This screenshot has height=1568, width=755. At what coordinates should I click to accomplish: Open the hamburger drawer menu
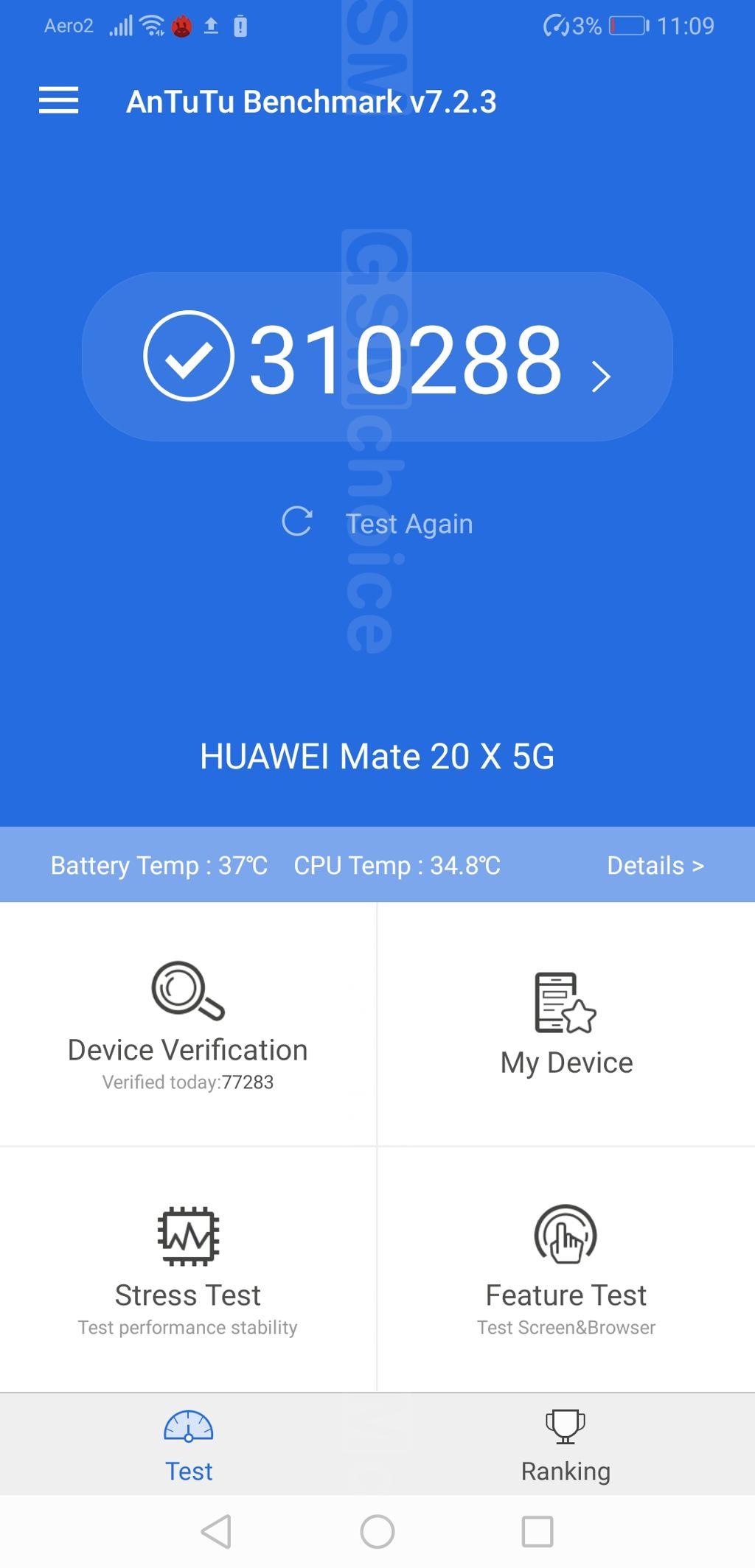(x=58, y=100)
